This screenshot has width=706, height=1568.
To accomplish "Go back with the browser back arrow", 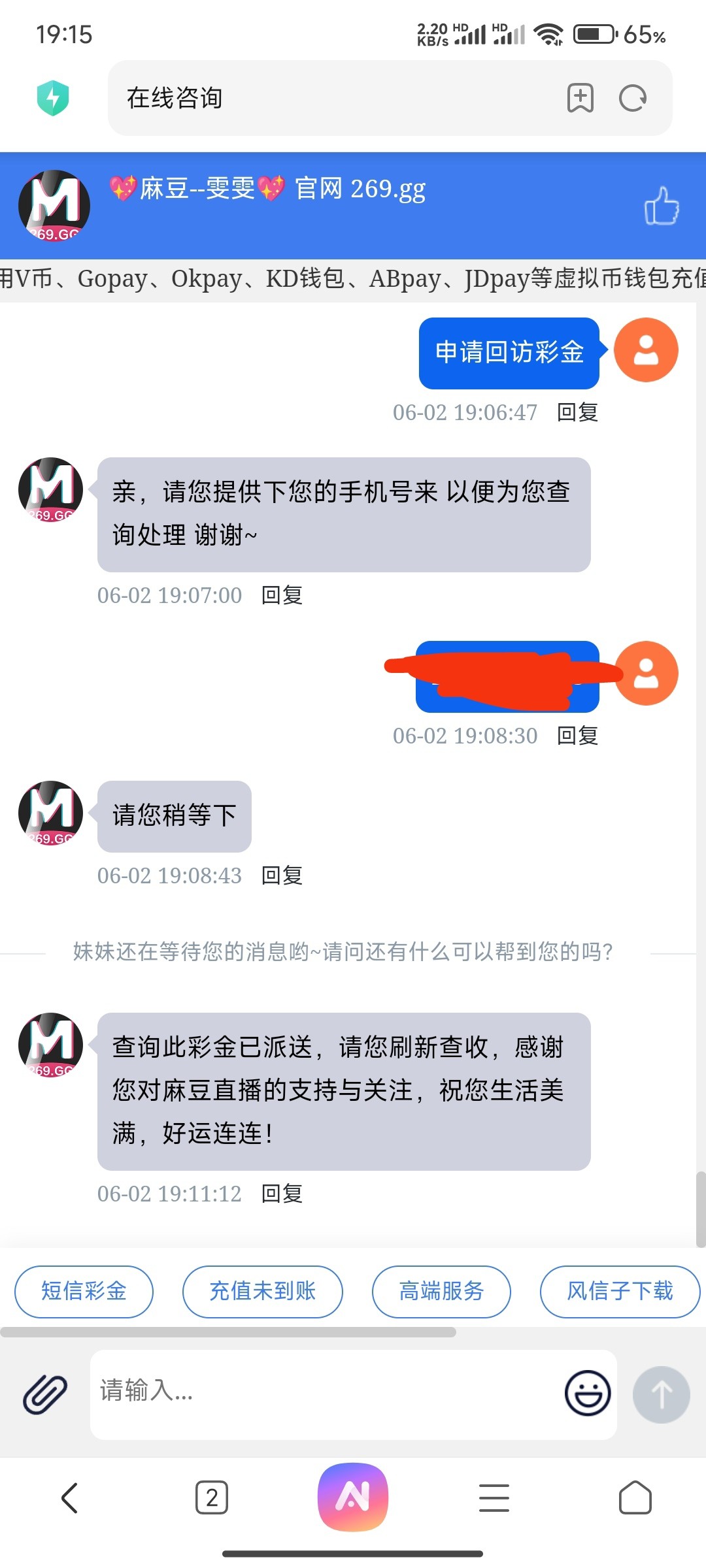I will click(70, 1497).
